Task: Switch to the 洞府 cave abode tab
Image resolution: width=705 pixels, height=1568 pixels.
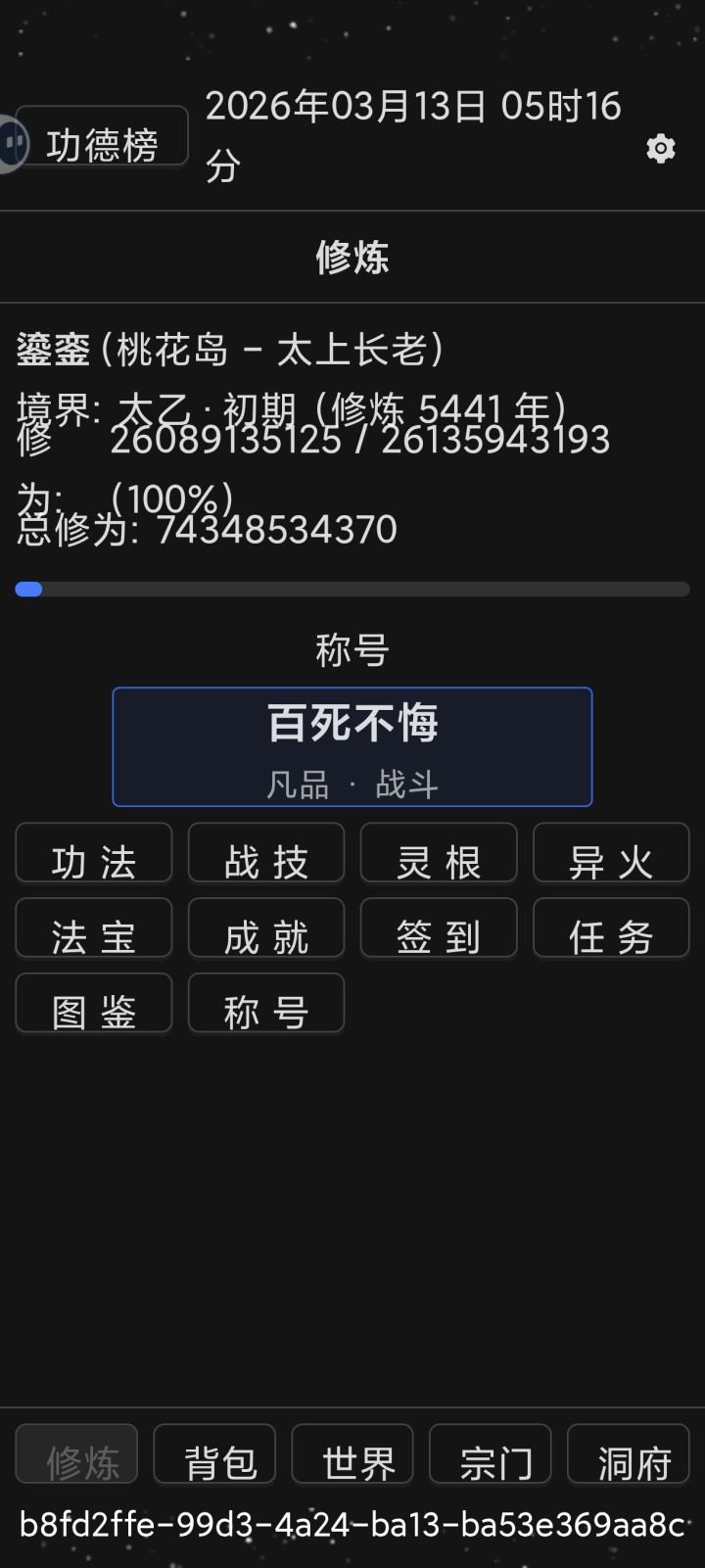Action: tap(629, 1455)
